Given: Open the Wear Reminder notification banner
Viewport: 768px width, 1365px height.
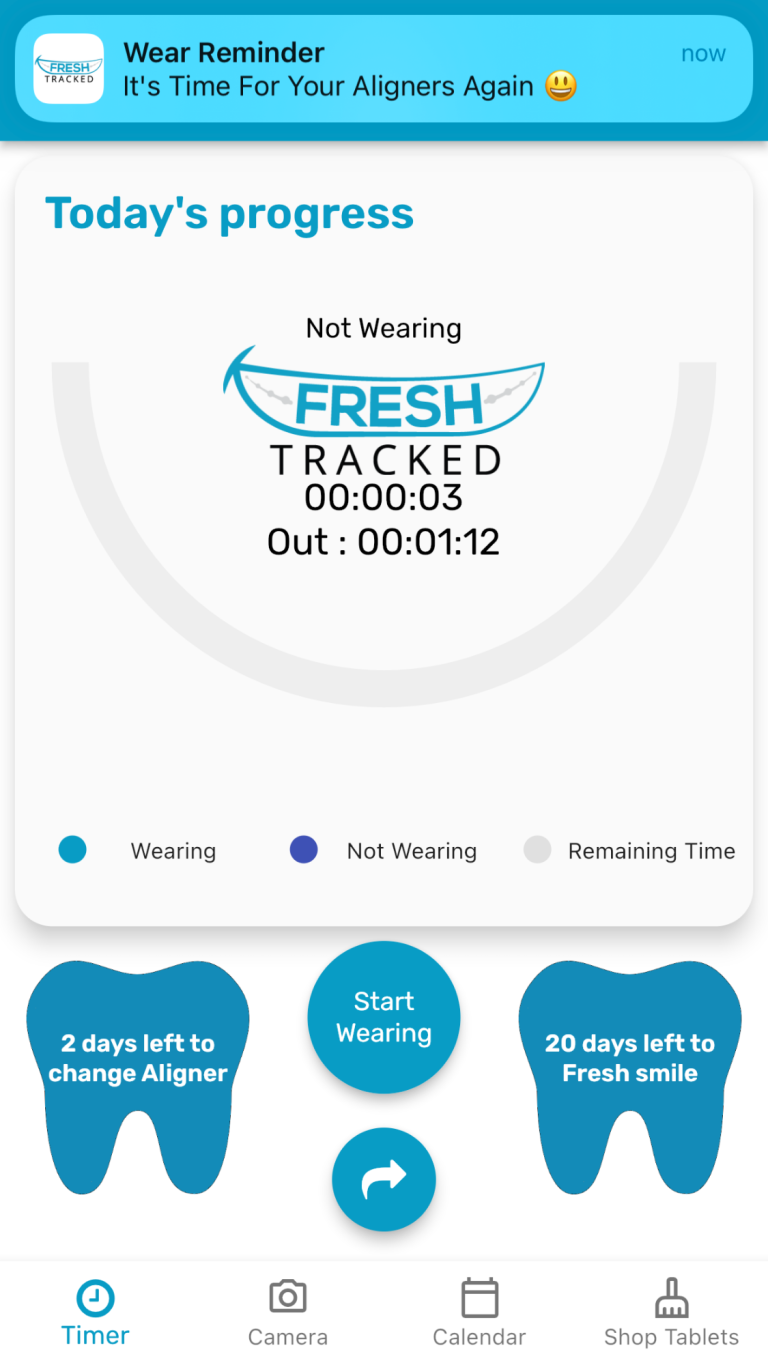Looking at the screenshot, I should (x=384, y=69).
